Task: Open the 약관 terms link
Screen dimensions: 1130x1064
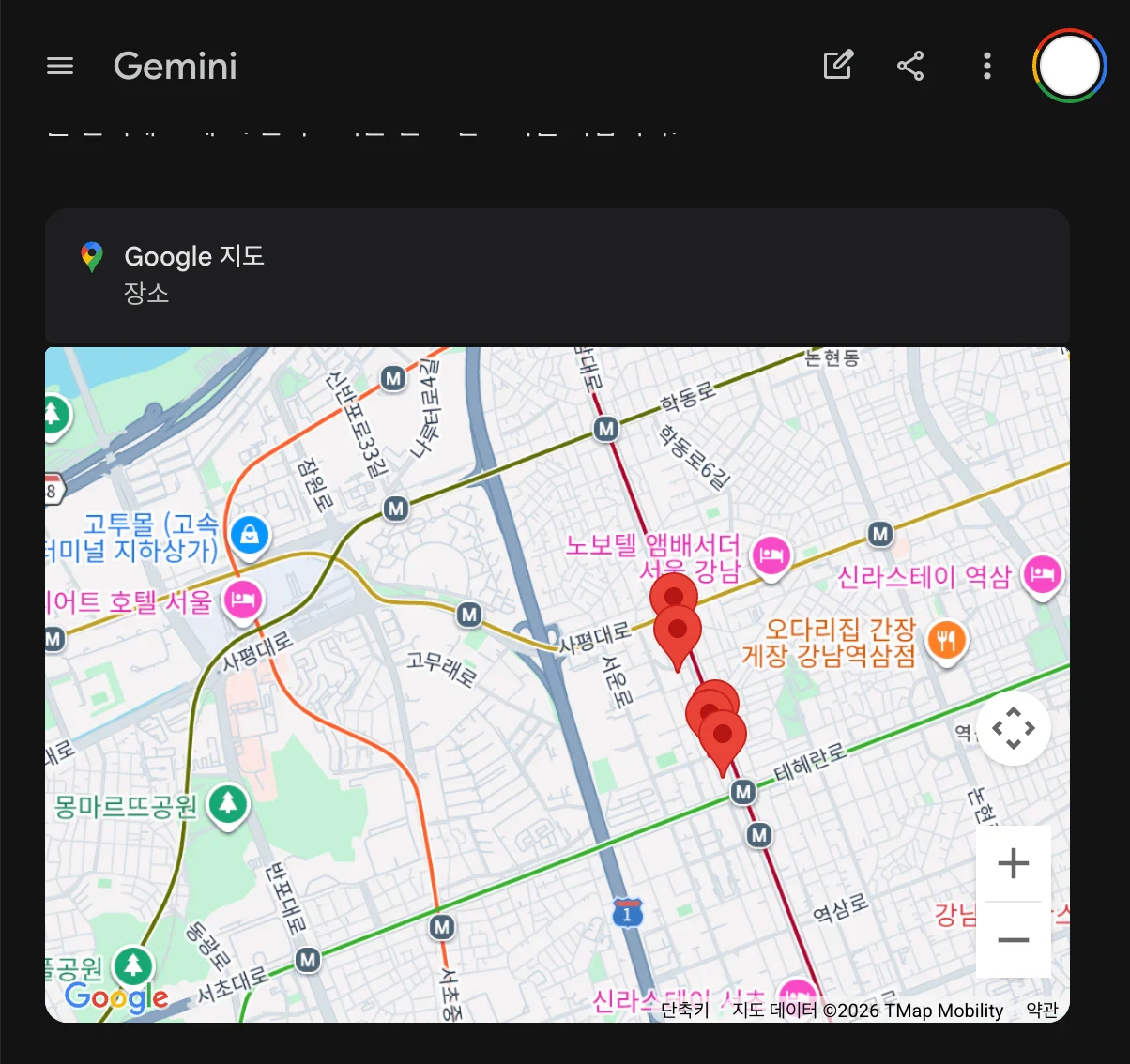Action: [x=1042, y=1010]
